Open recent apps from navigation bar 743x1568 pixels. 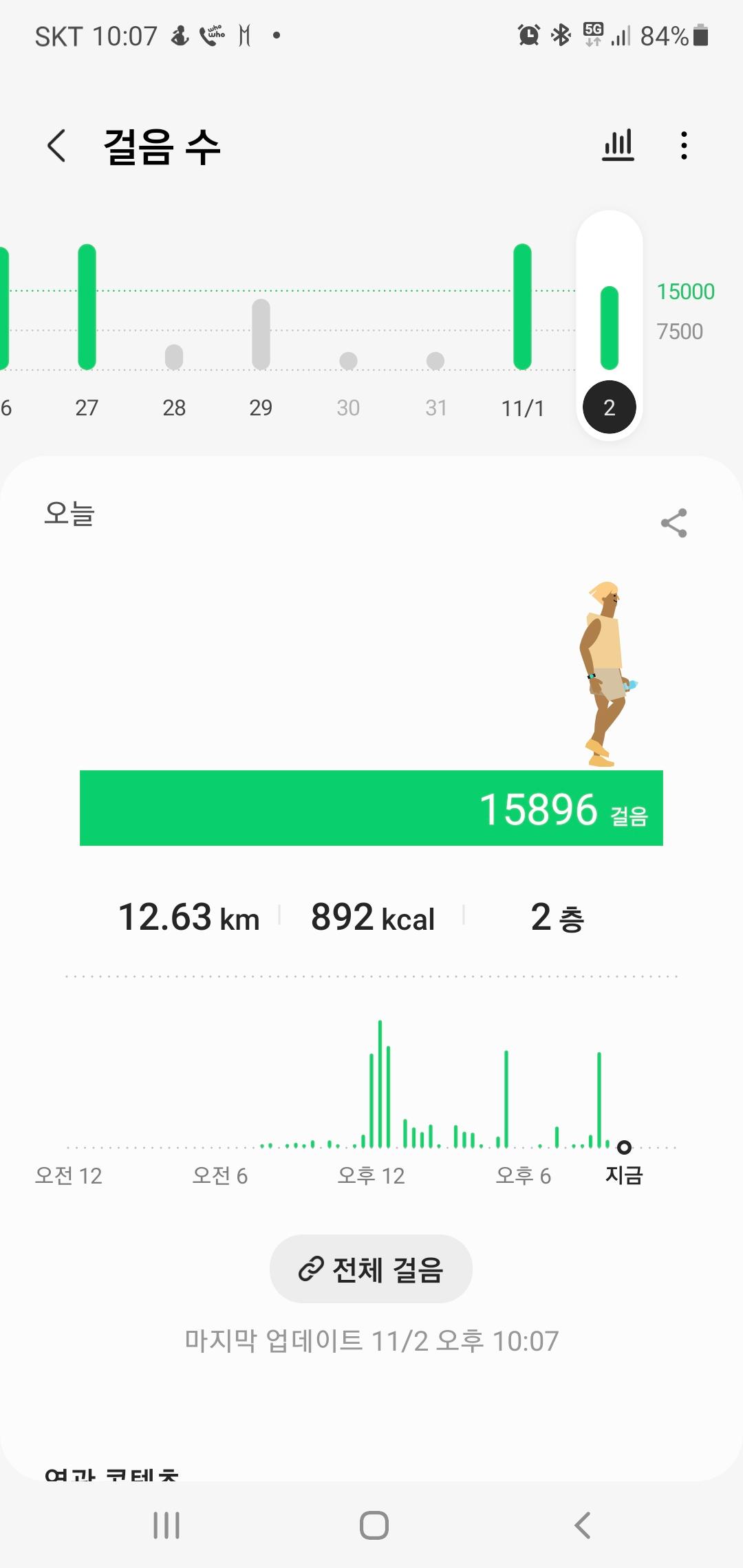166,1525
